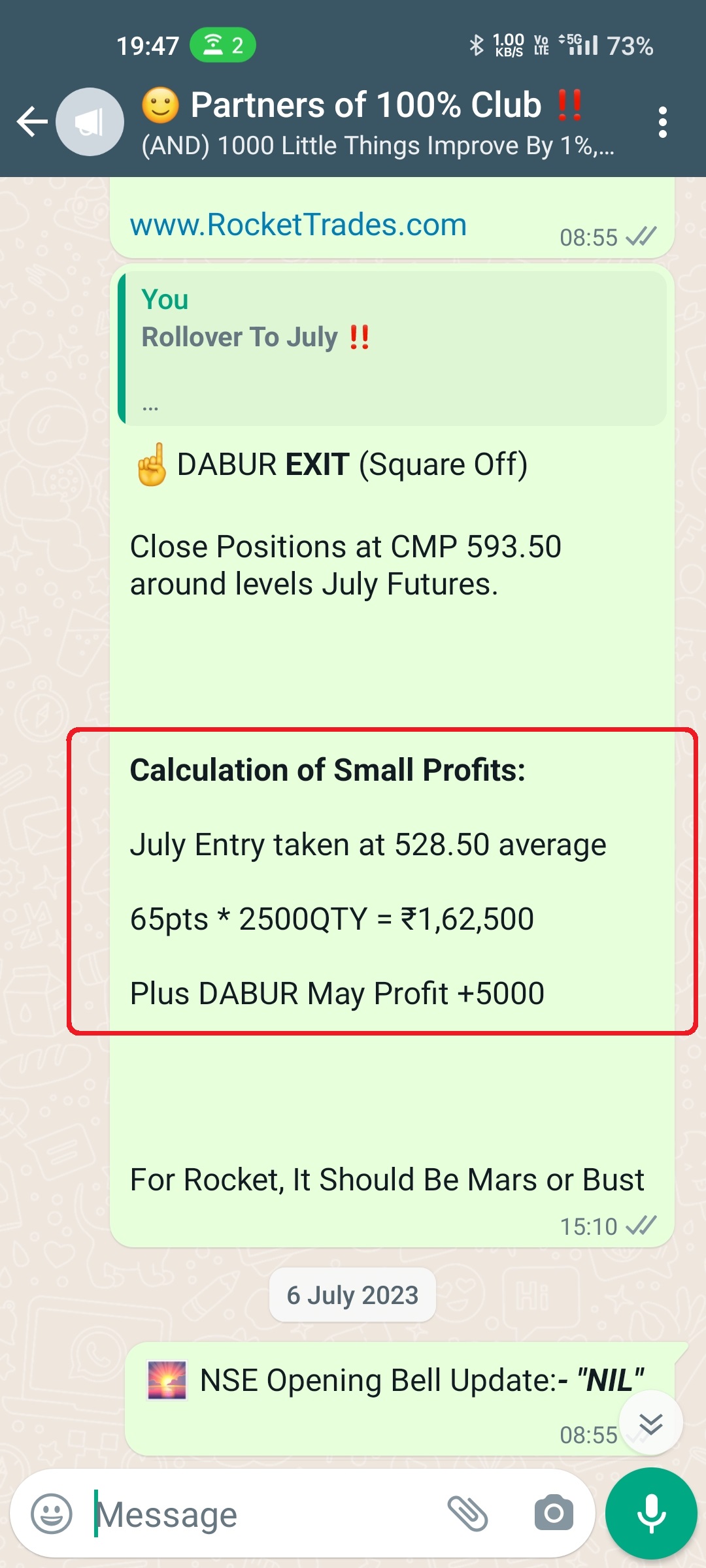This screenshot has width=706, height=1568.
Task: Focus the Message text field
Action: pos(261,1514)
